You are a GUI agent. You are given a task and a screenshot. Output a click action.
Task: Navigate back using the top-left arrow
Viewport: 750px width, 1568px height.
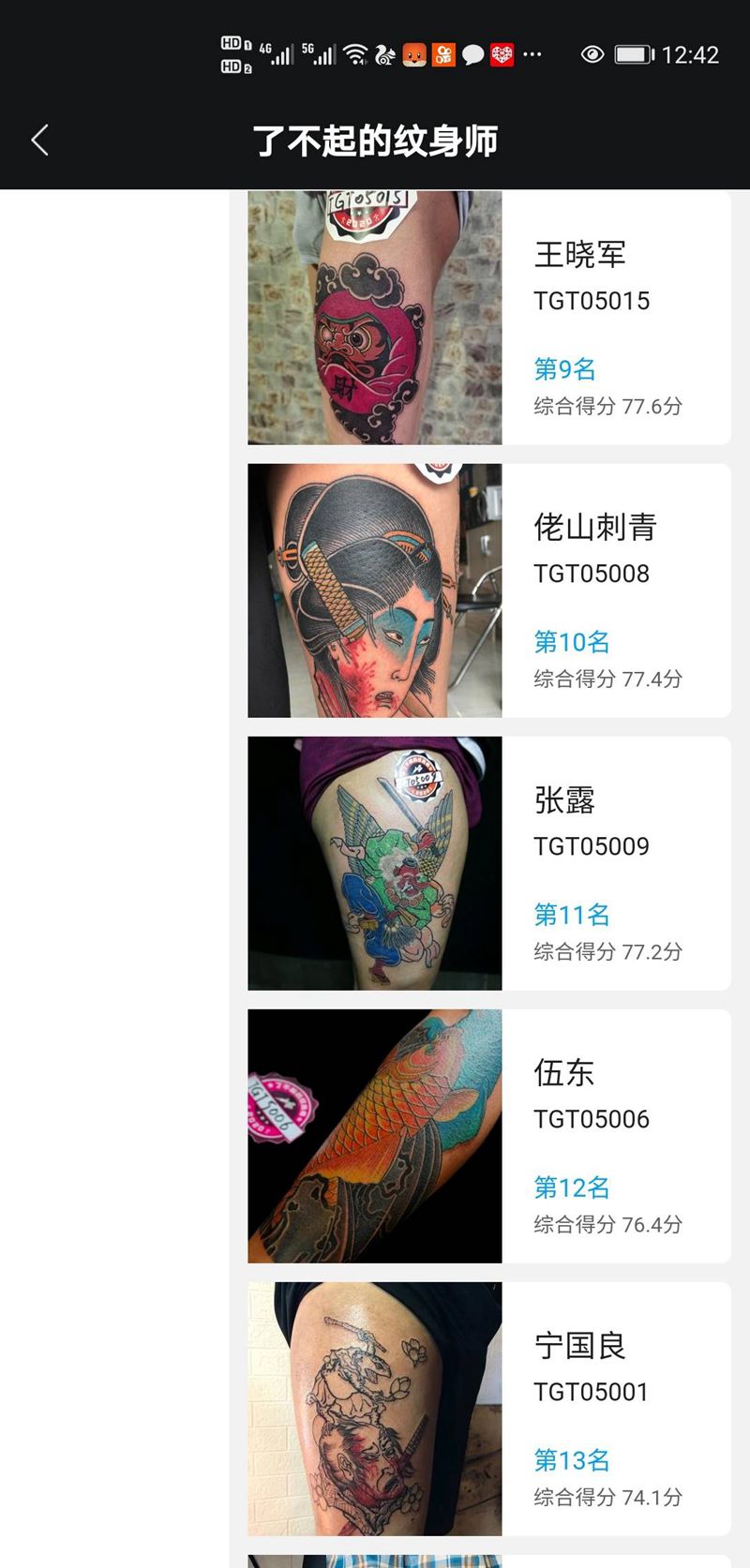[x=39, y=138]
